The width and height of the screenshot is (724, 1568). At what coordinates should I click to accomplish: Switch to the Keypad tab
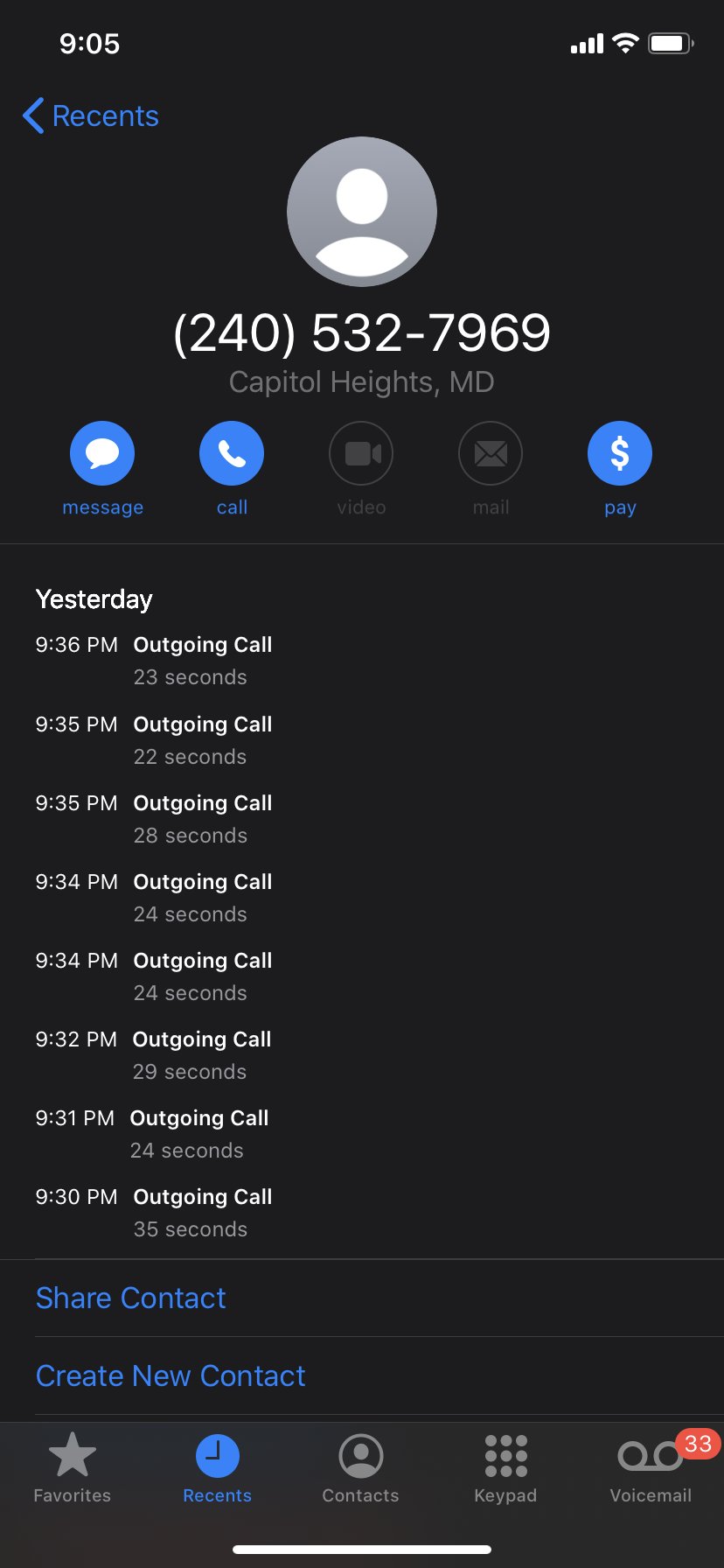pos(505,1468)
